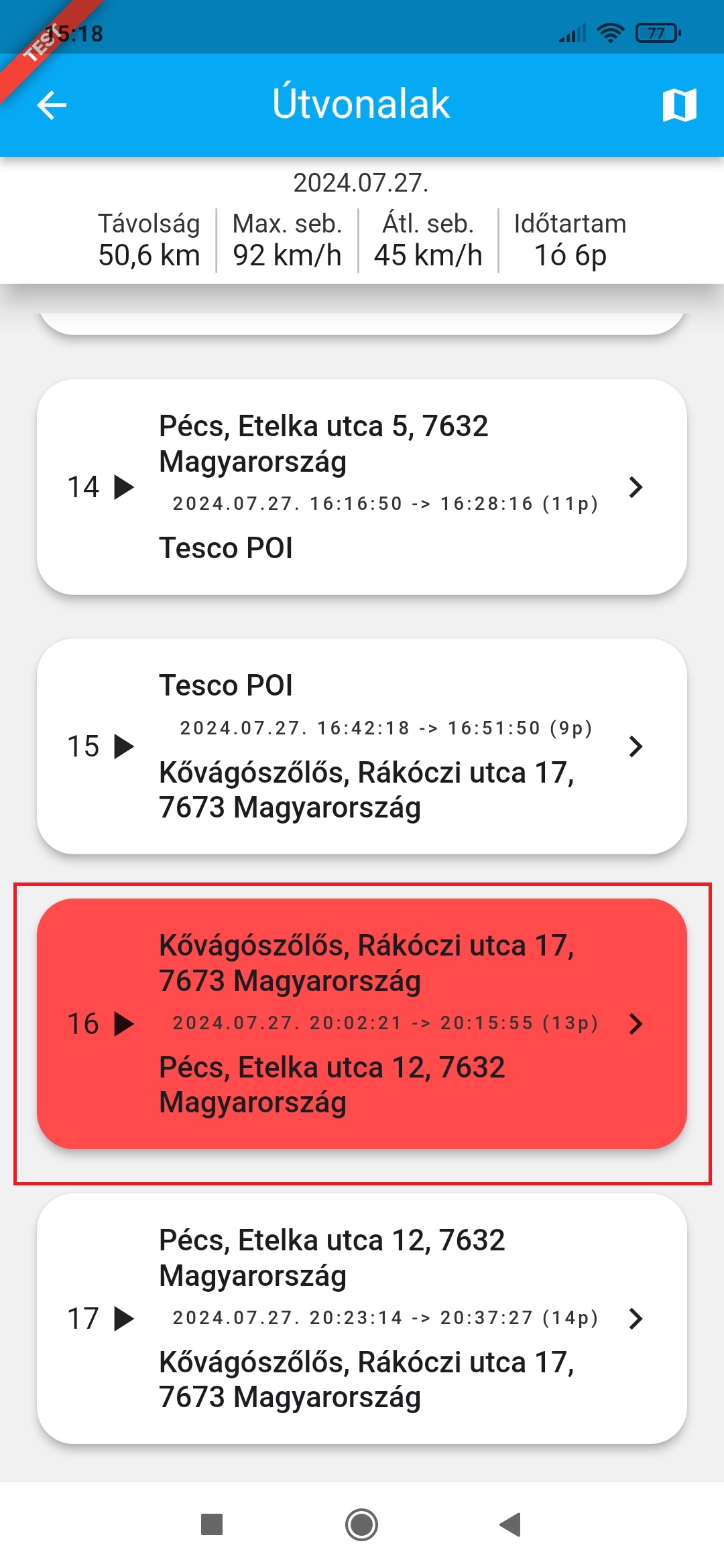Go to the system home screen
This screenshot has width=724, height=1568.
click(361, 1525)
